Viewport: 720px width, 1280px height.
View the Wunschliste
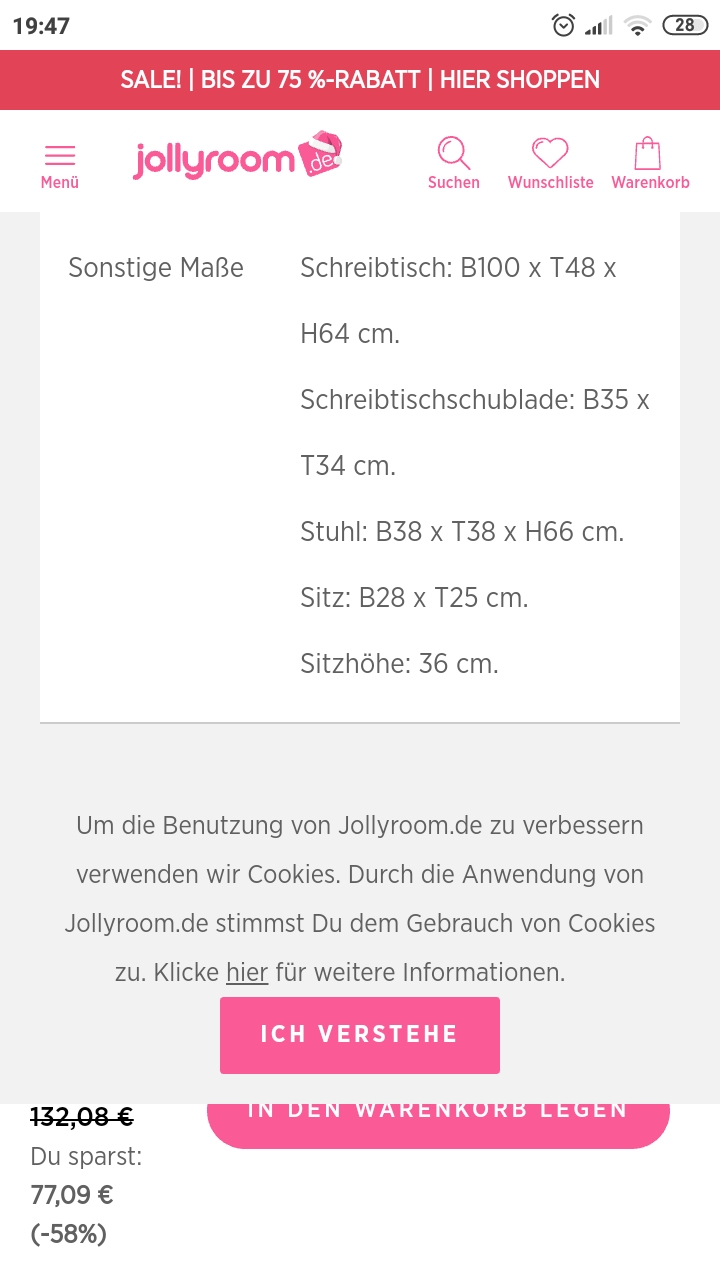(x=550, y=163)
